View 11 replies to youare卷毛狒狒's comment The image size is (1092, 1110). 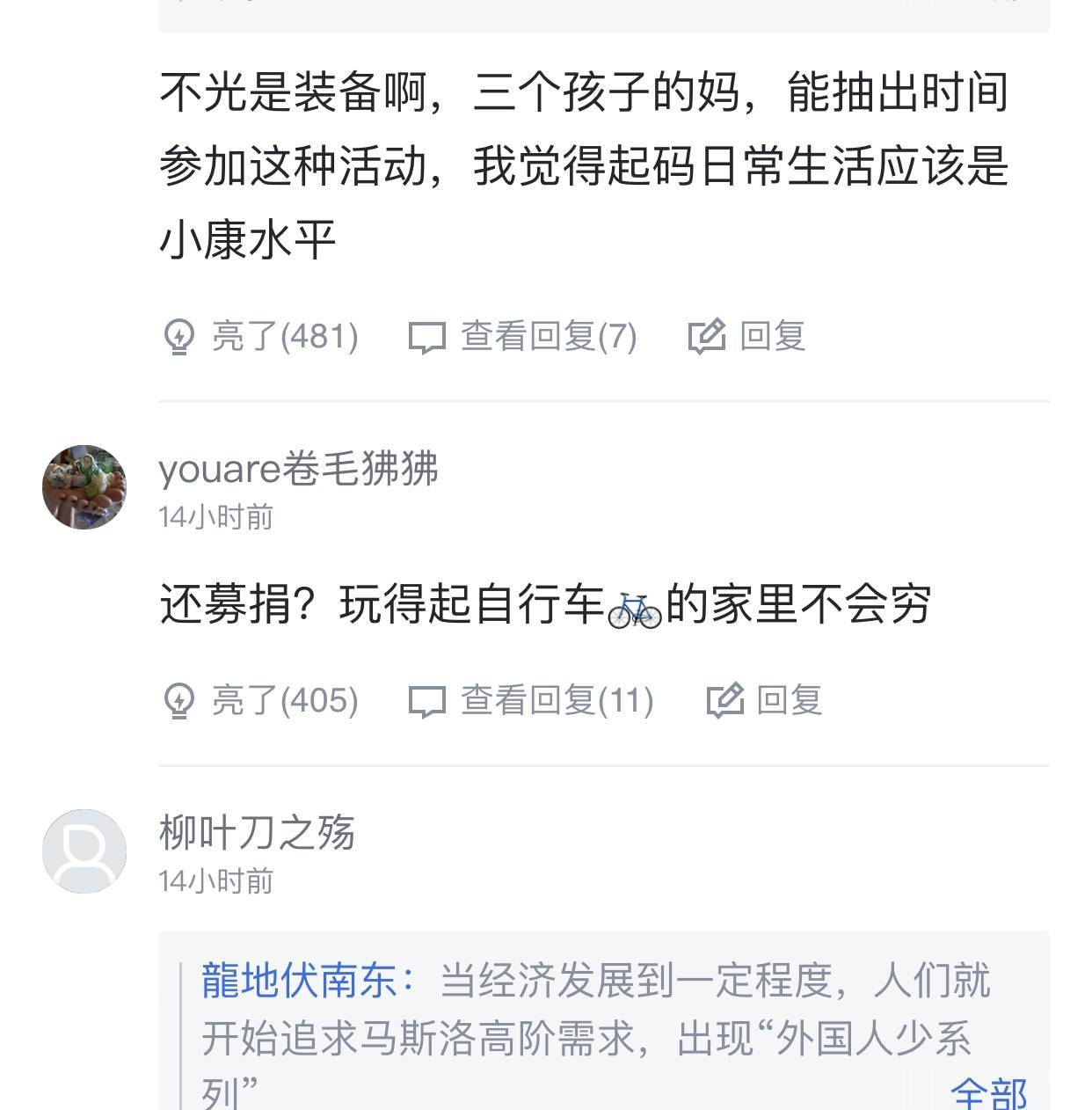(x=531, y=700)
